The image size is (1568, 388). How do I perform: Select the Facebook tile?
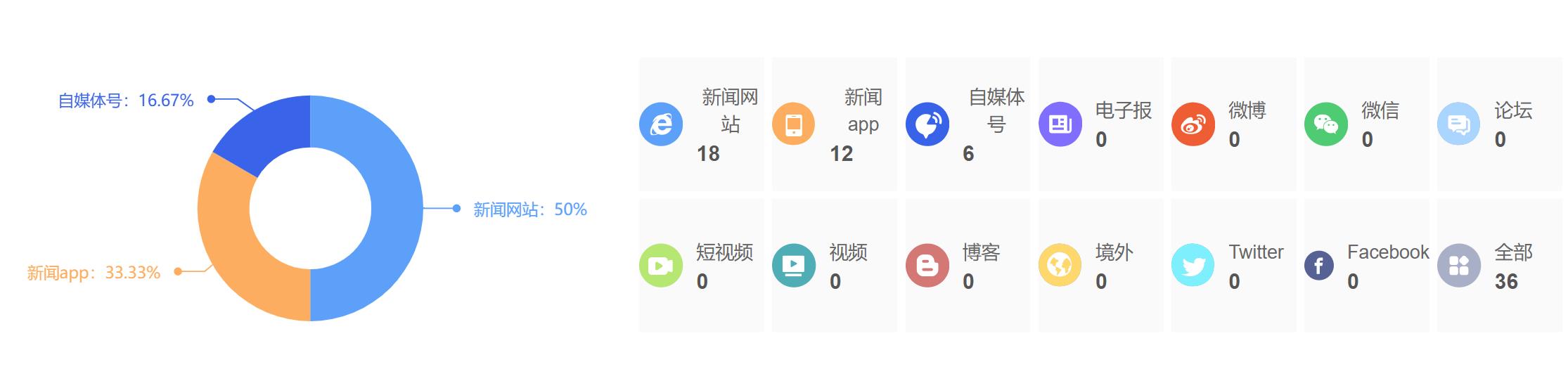tap(1366, 265)
